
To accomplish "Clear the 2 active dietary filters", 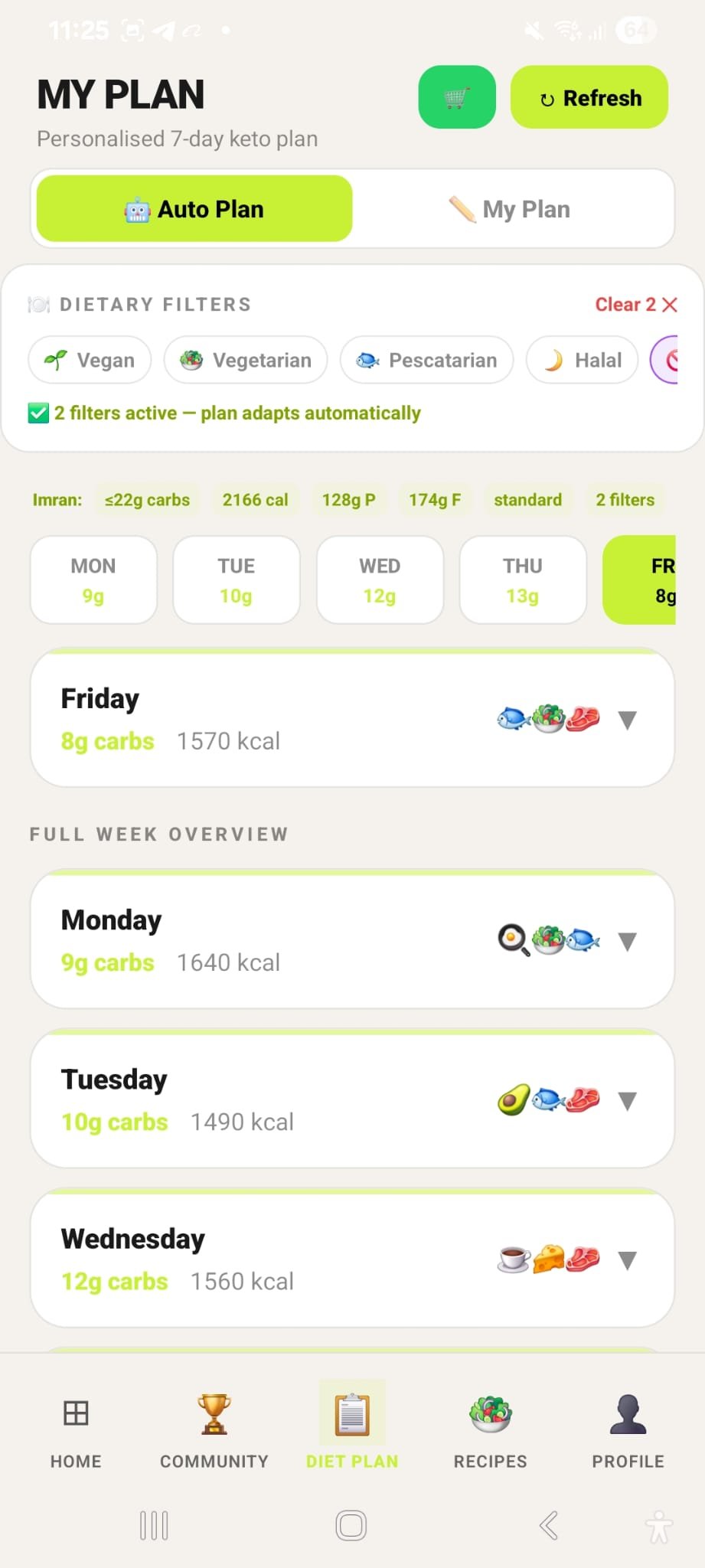I will click(x=635, y=305).
